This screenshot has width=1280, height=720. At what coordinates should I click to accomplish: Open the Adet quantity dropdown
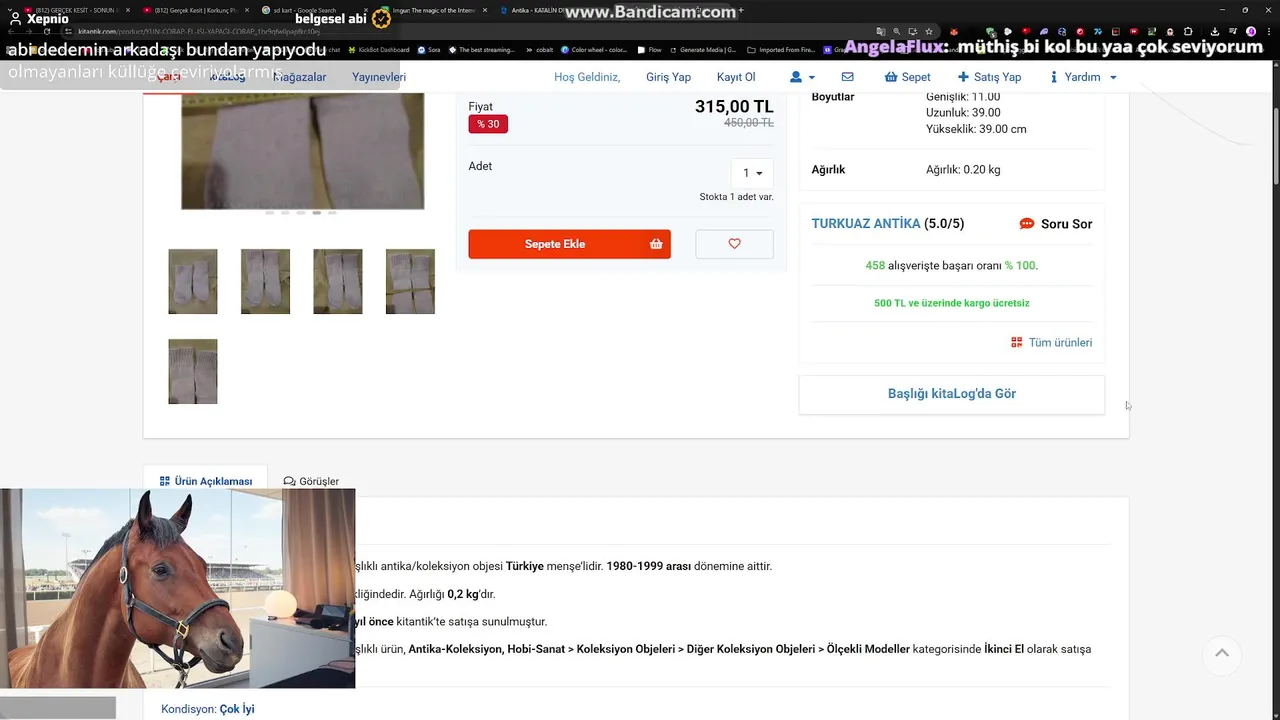tap(752, 173)
